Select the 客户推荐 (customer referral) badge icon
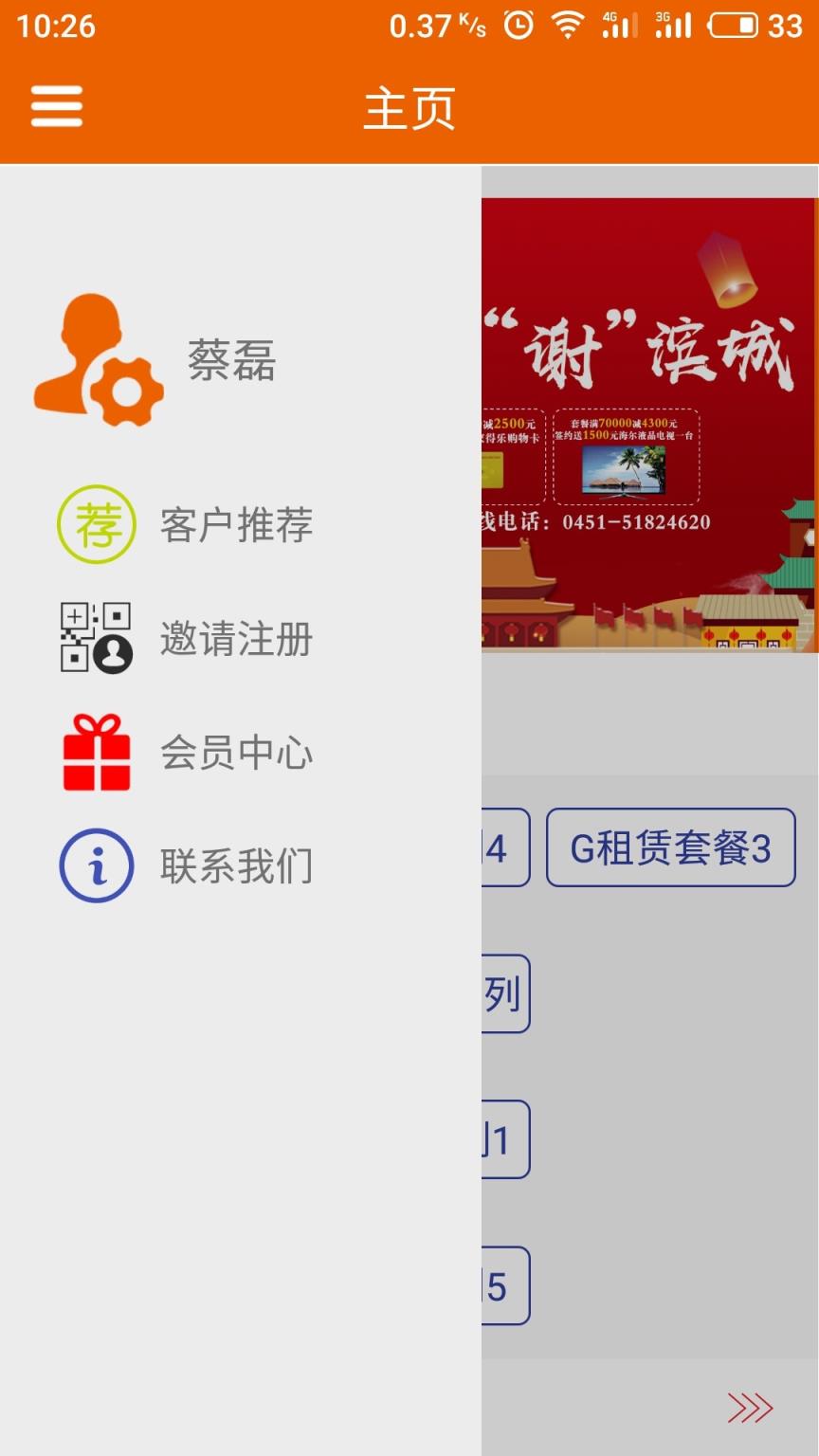Viewport: 819px width, 1456px height. coord(95,524)
